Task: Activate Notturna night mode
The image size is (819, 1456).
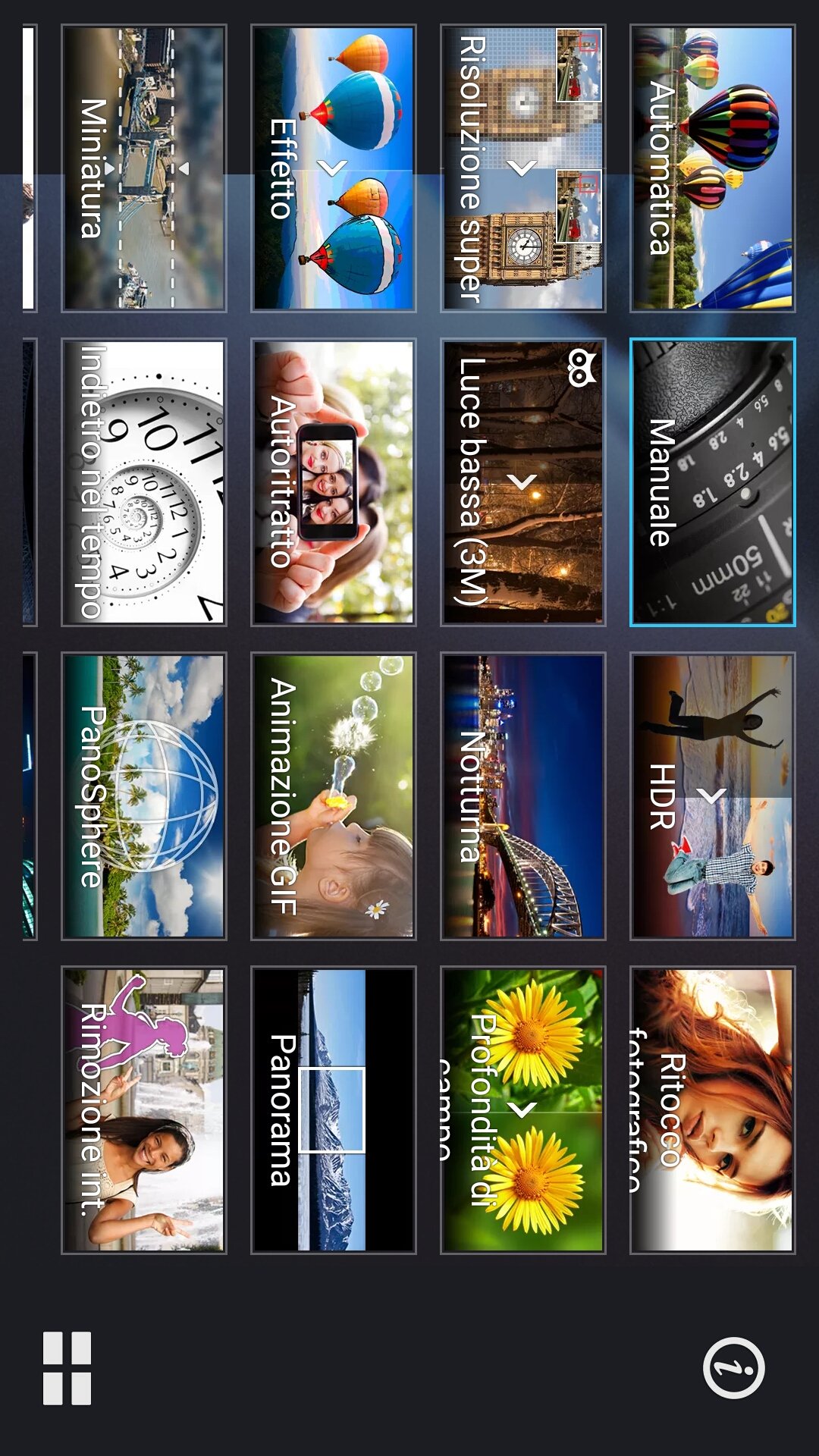Action: (x=523, y=796)
